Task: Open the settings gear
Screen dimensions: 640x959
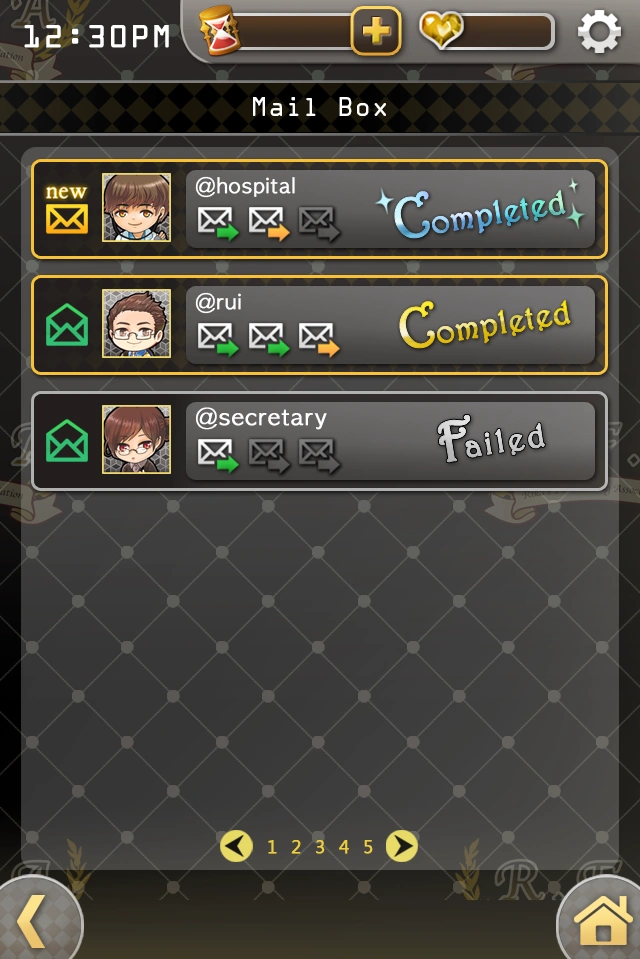Action: [599, 32]
